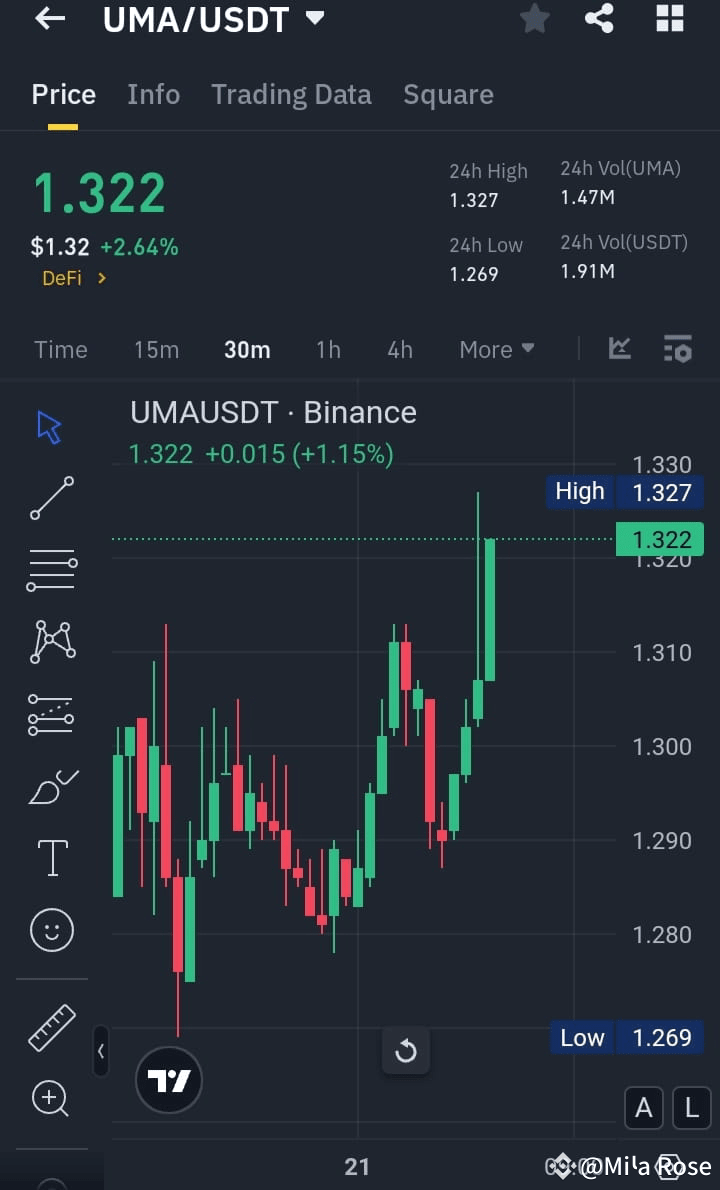Select the crosshair cursor tool

click(x=50, y=425)
